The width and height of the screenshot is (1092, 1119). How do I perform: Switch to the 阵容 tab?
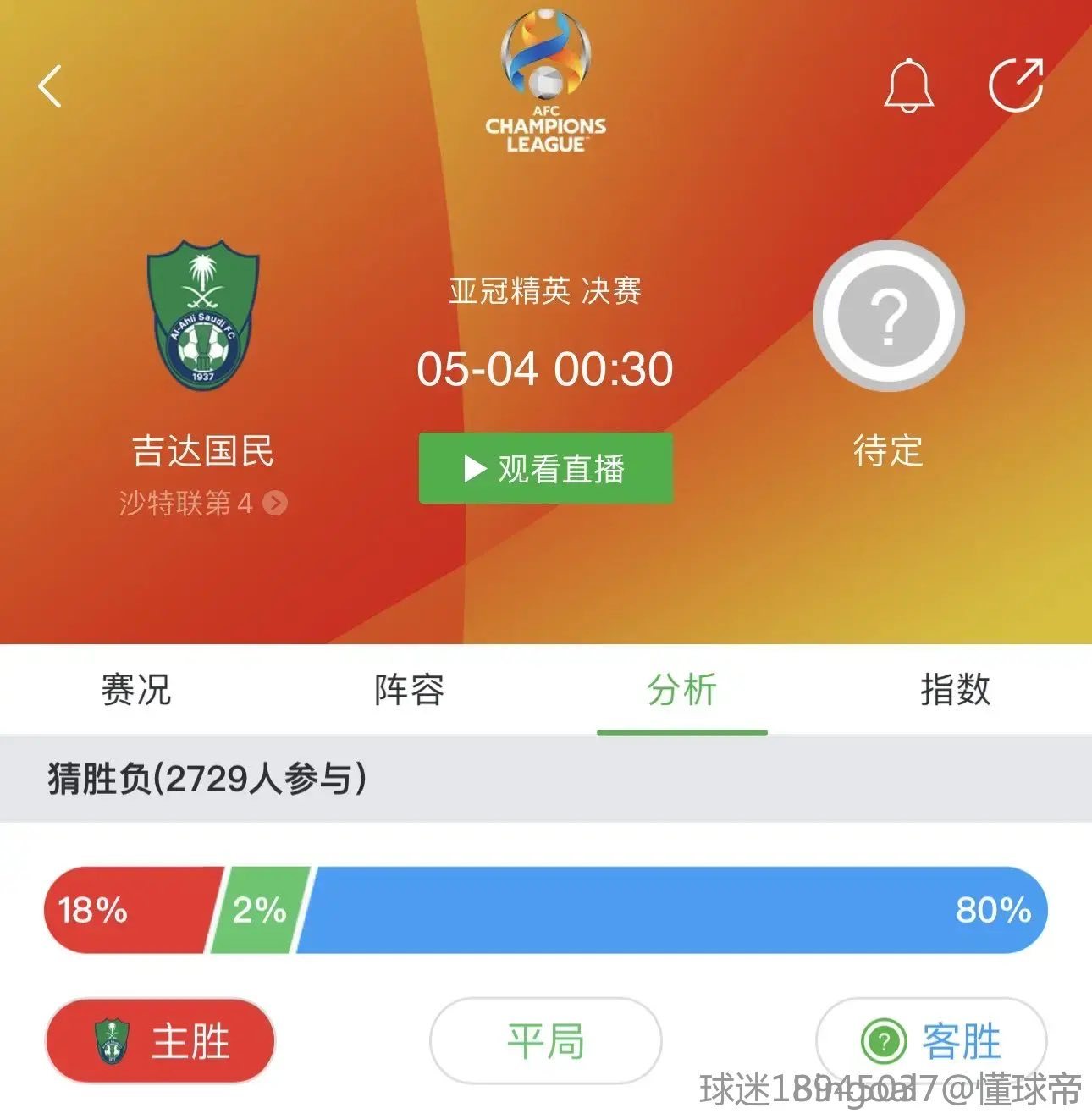tap(410, 692)
